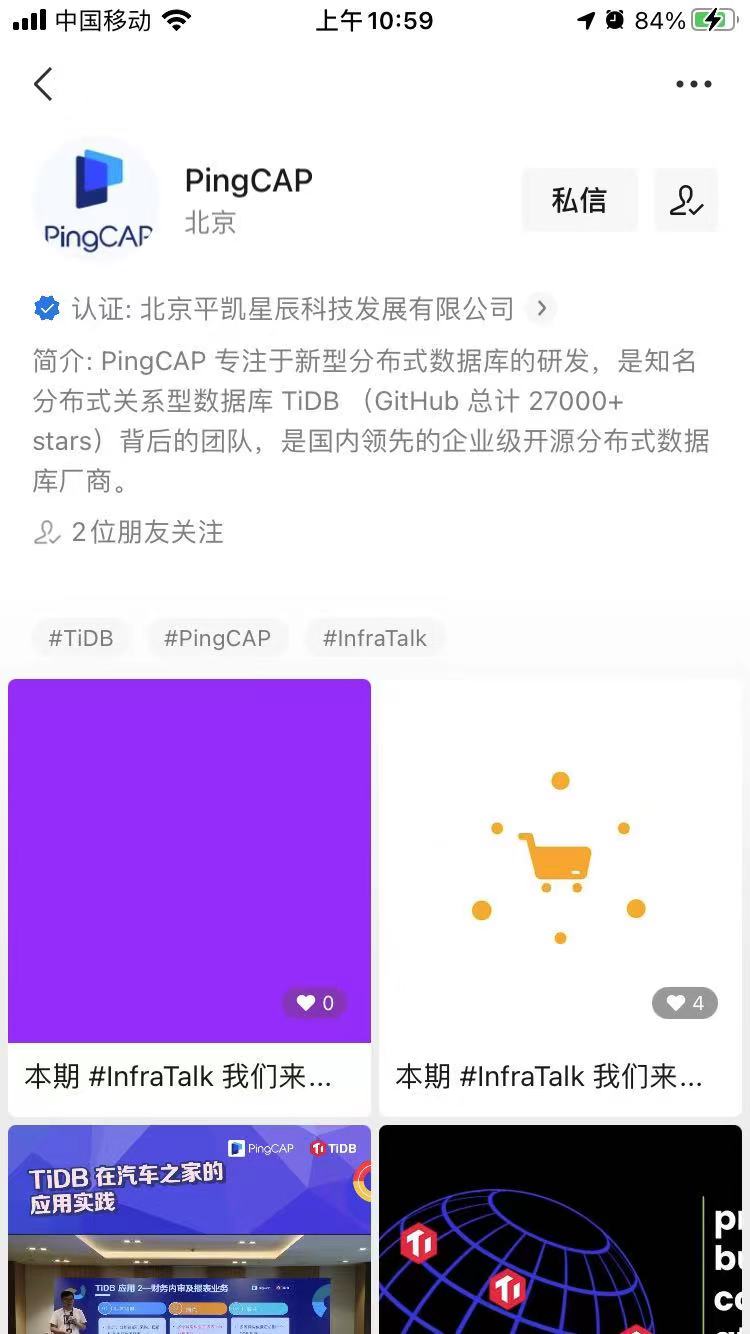Open the three-dot overflow menu
The image size is (750, 1334).
(693, 85)
